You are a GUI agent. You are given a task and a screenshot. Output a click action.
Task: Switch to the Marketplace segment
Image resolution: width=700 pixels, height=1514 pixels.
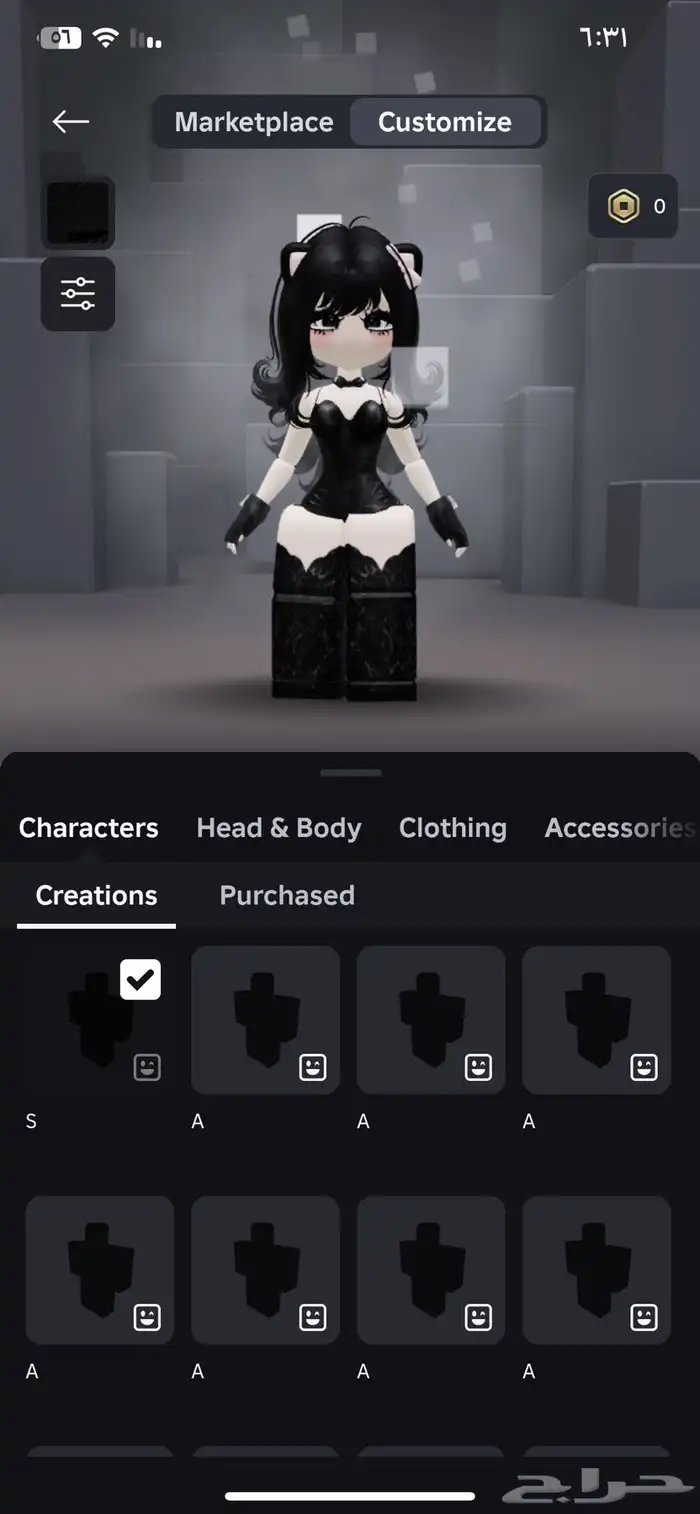click(254, 122)
